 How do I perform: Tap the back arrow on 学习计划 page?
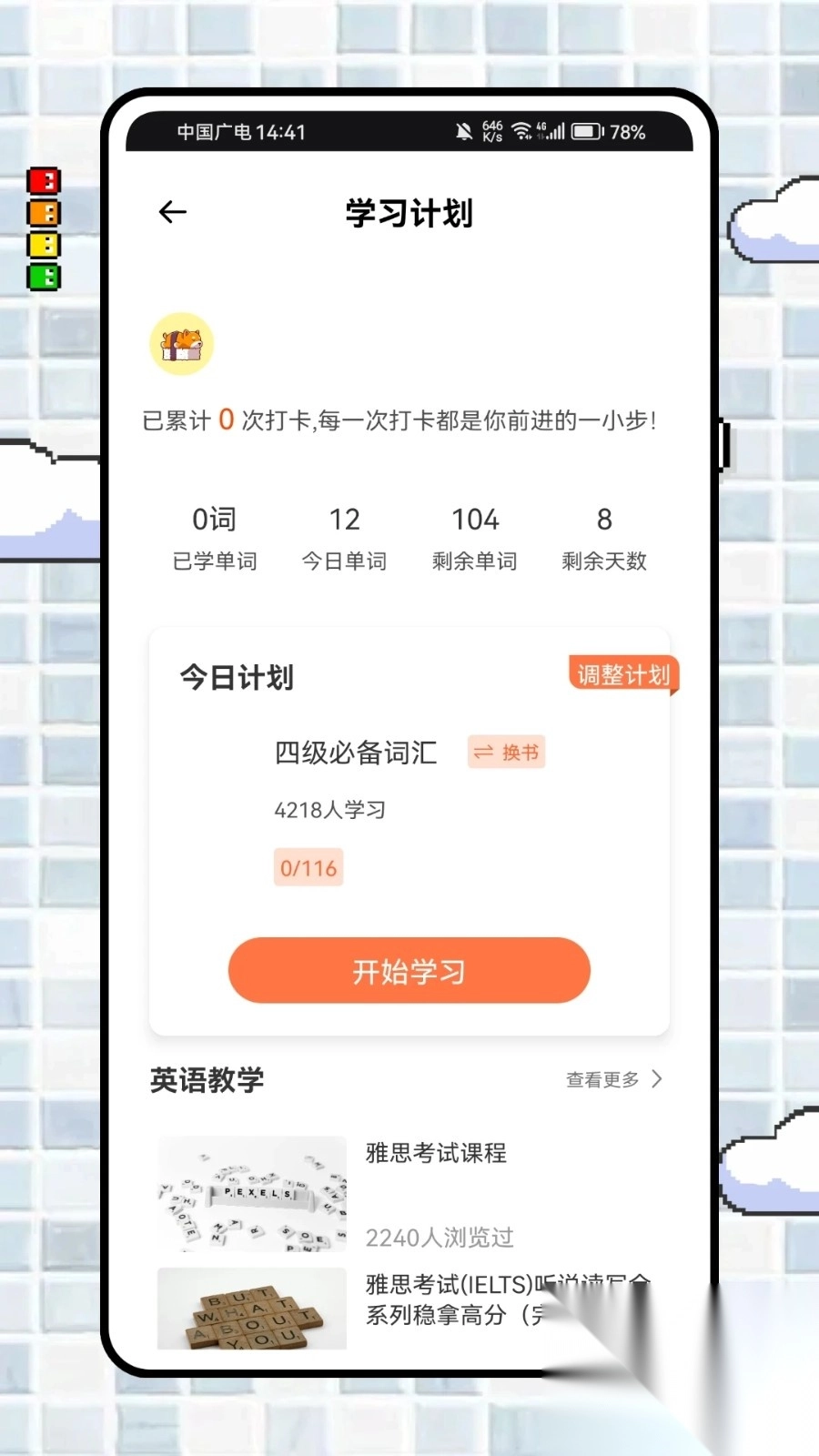[172, 211]
